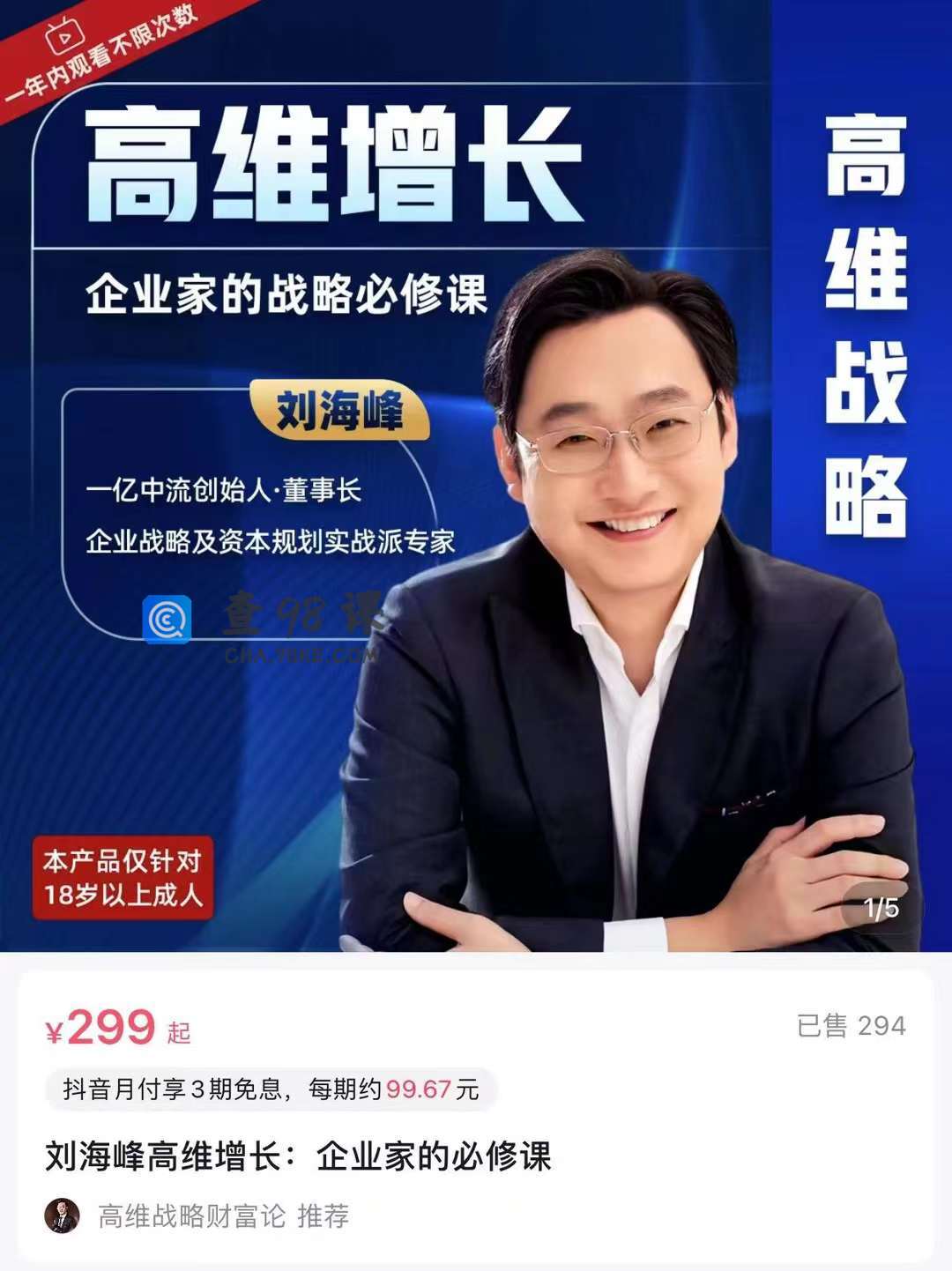Open the 高维增长 course cover image

(x=476, y=476)
